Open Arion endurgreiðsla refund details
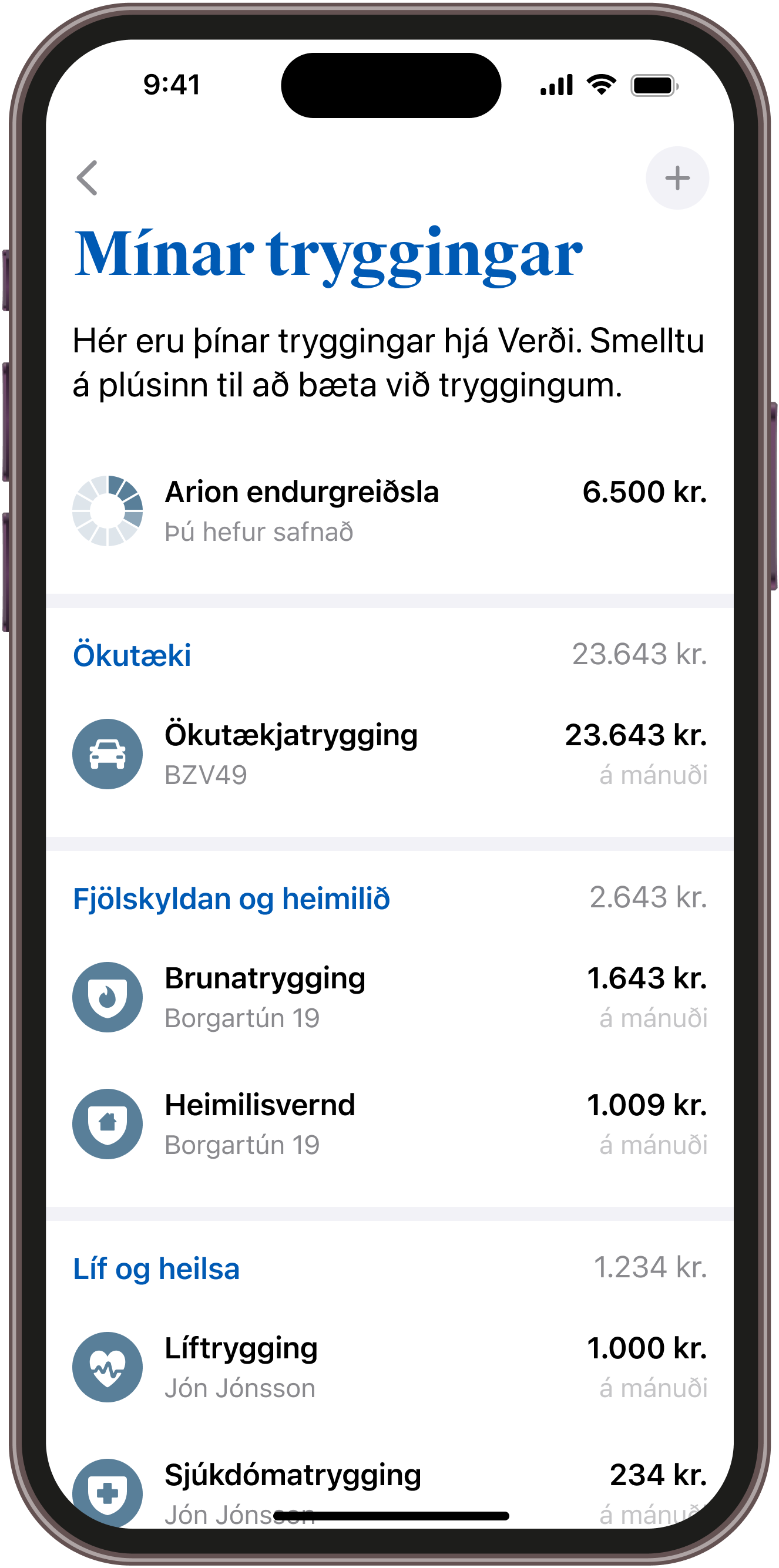The height and width of the screenshot is (1568, 779). (x=390, y=511)
